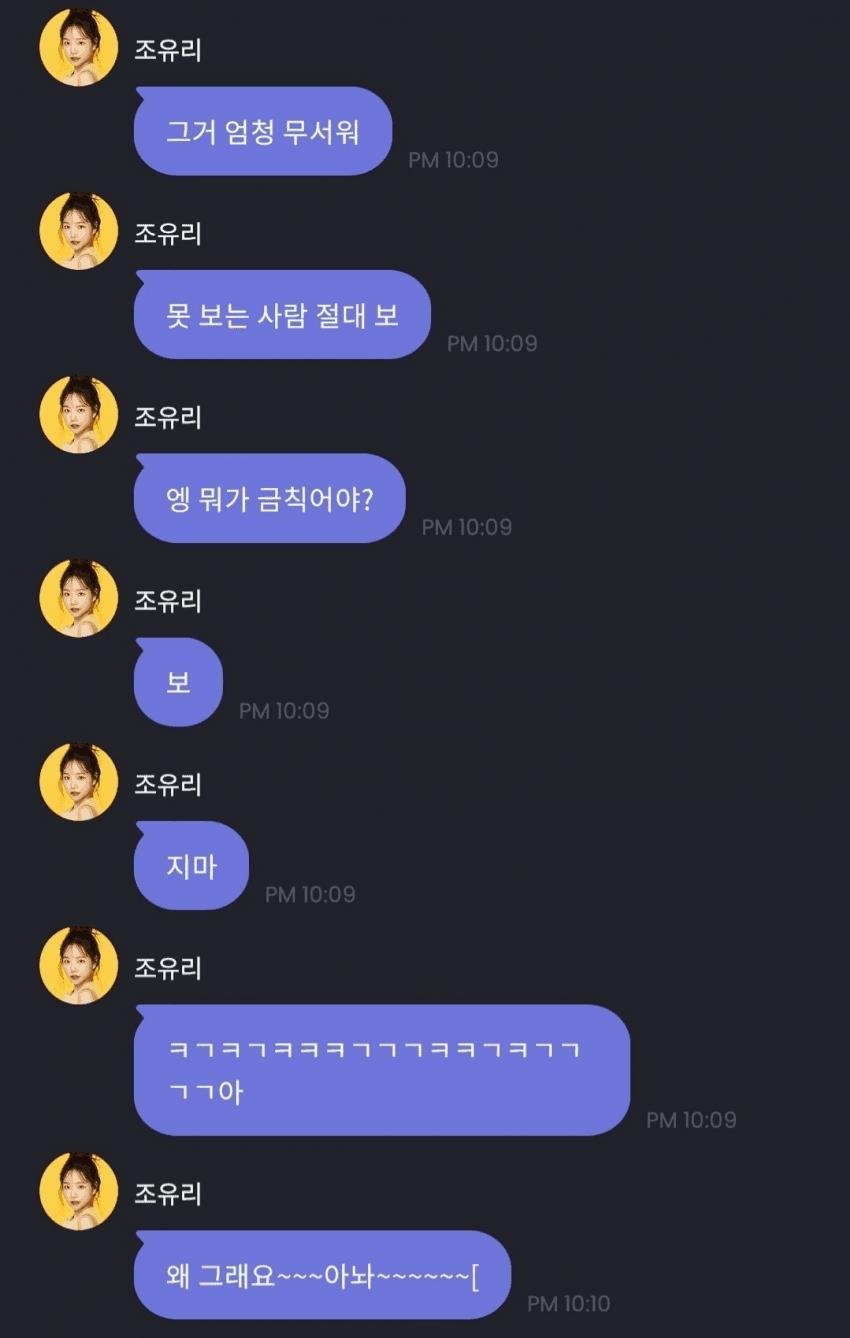The width and height of the screenshot is (850, 1338).
Task: Select the profile icon beside the 'ㅋㄱㅋㄱ' laughing message
Action: [78, 966]
